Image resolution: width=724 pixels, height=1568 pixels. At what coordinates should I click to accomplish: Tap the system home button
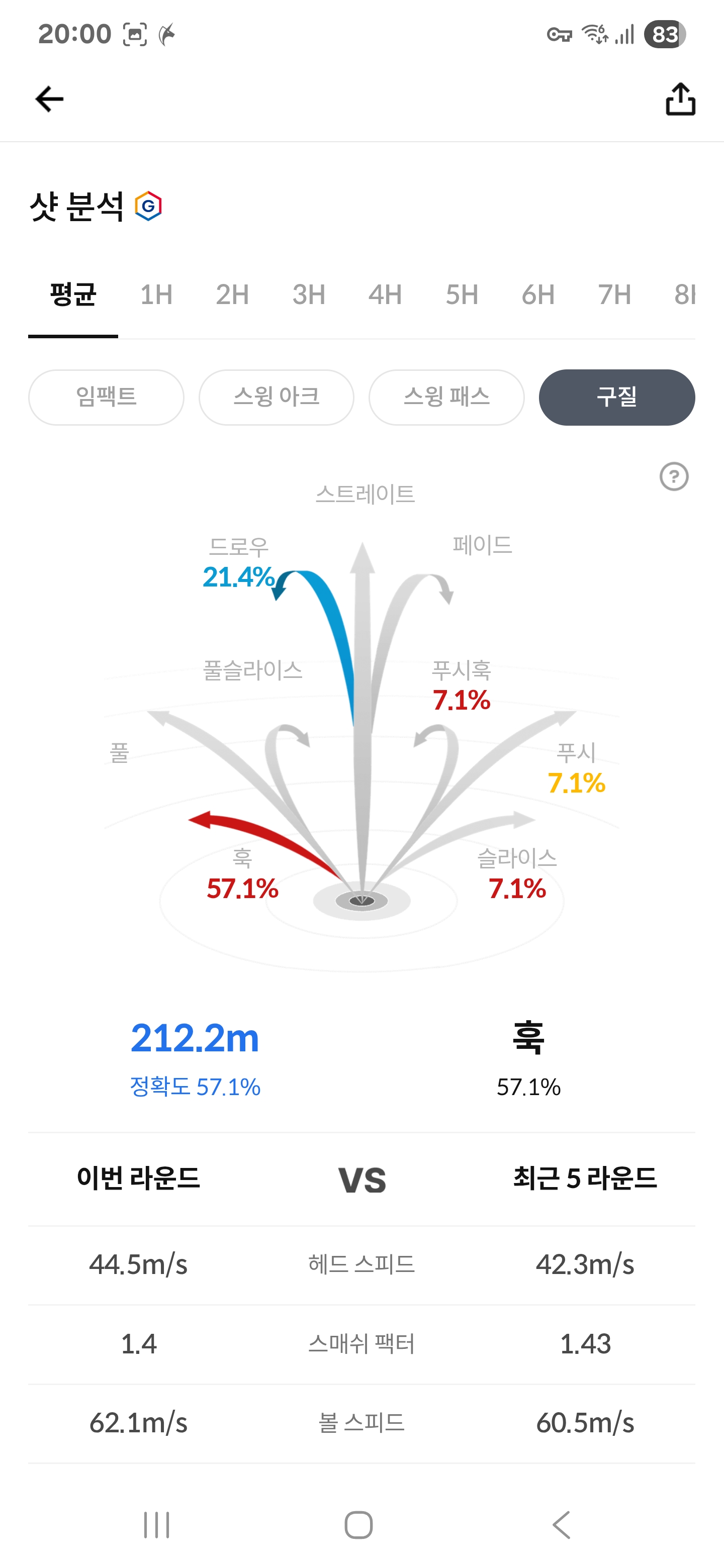point(358,1525)
